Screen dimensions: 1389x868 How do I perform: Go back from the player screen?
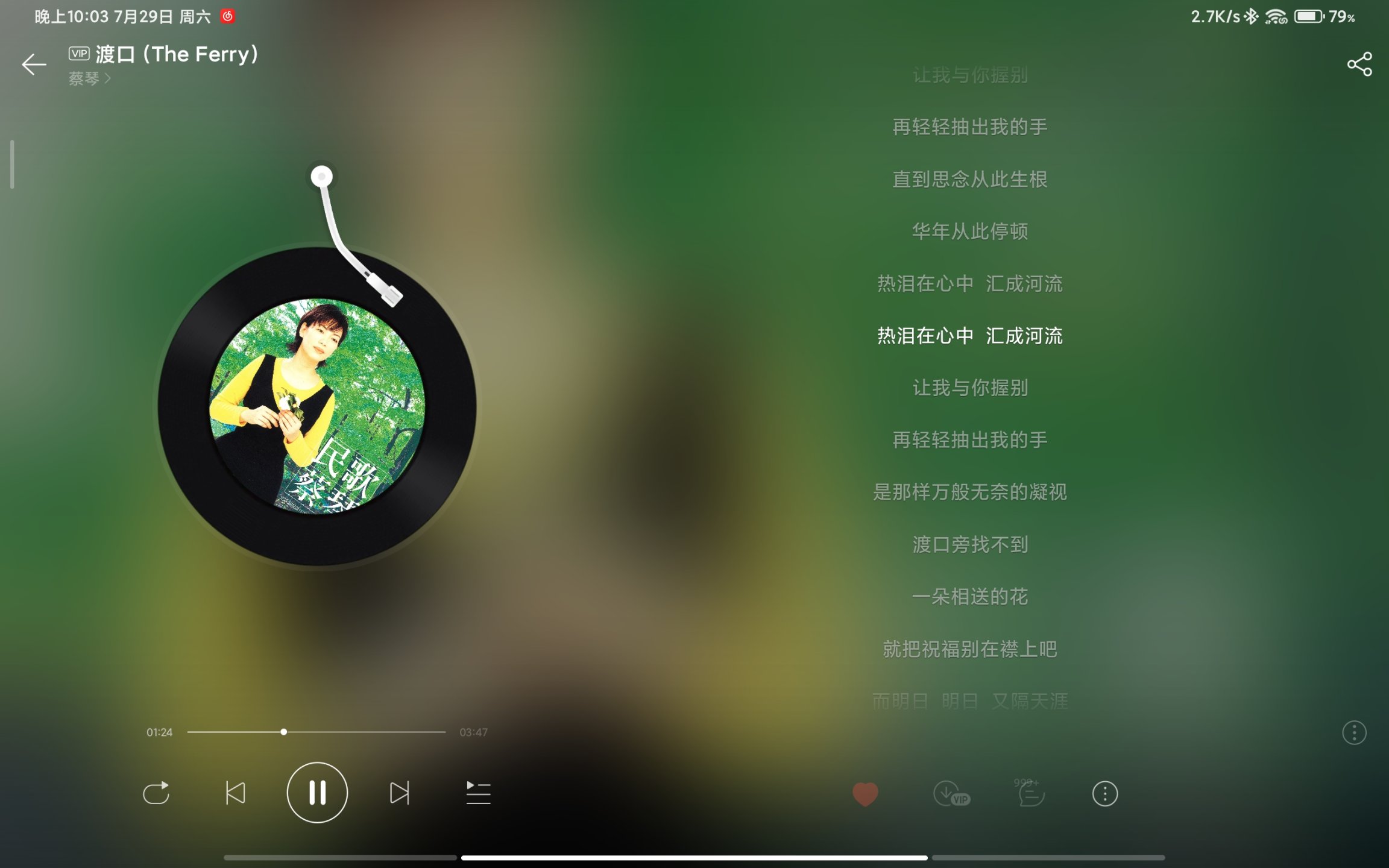pos(34,64)
